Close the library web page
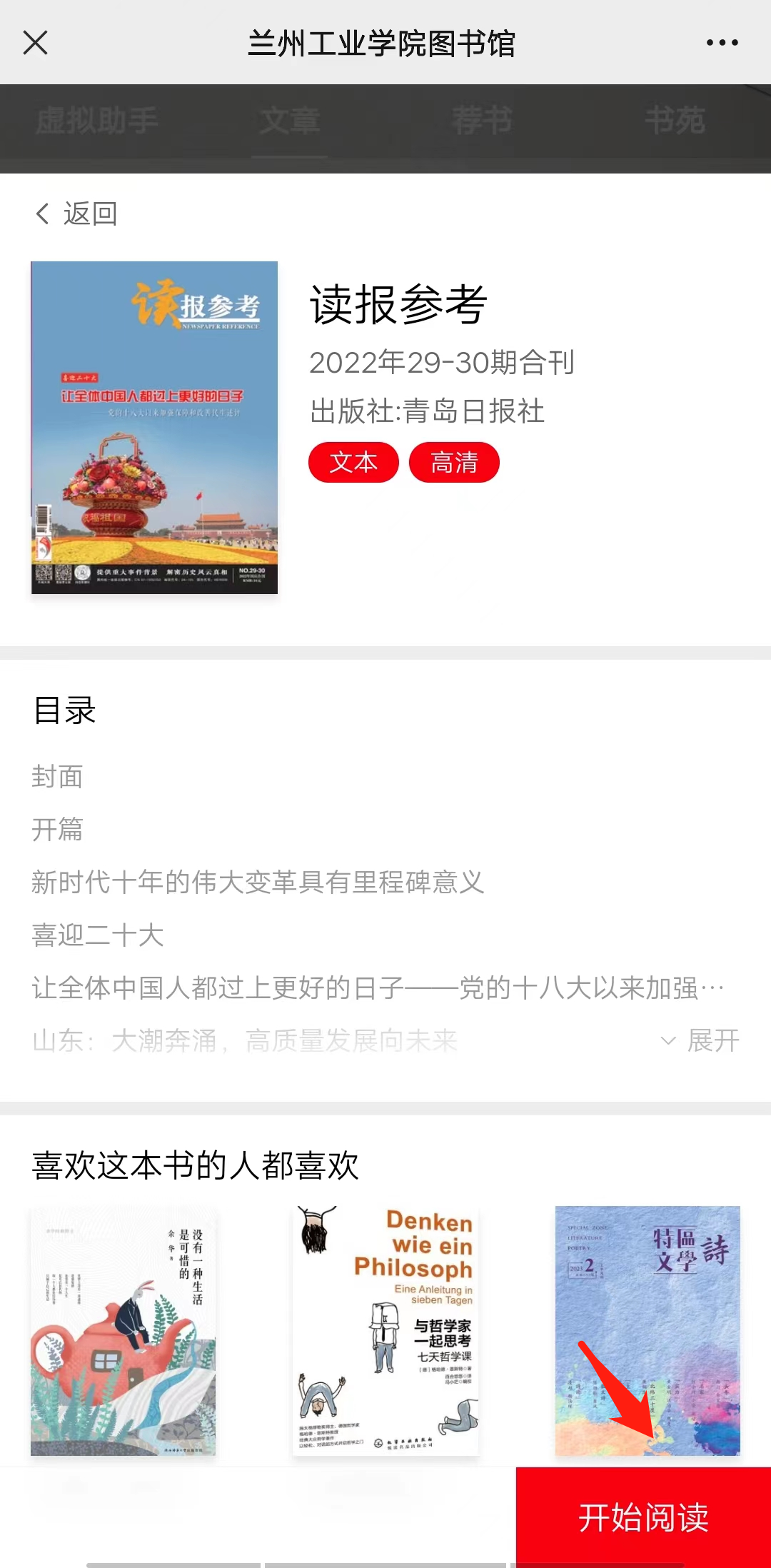 coord(35,43)
